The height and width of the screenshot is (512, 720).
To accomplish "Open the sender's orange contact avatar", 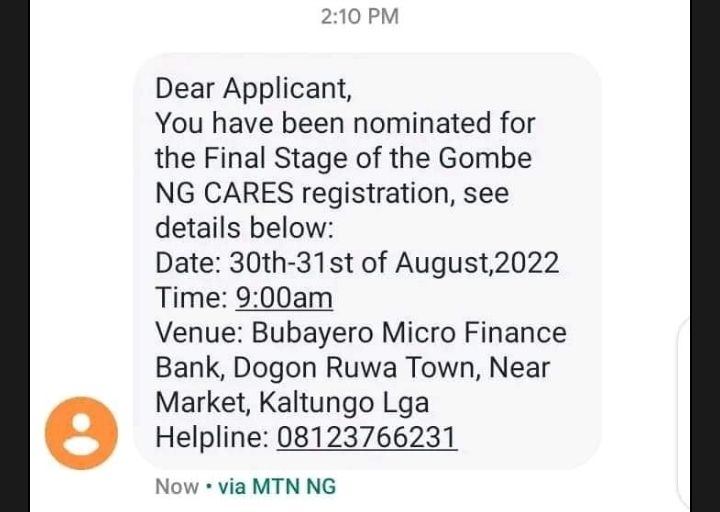I will [x=82, y=433].
